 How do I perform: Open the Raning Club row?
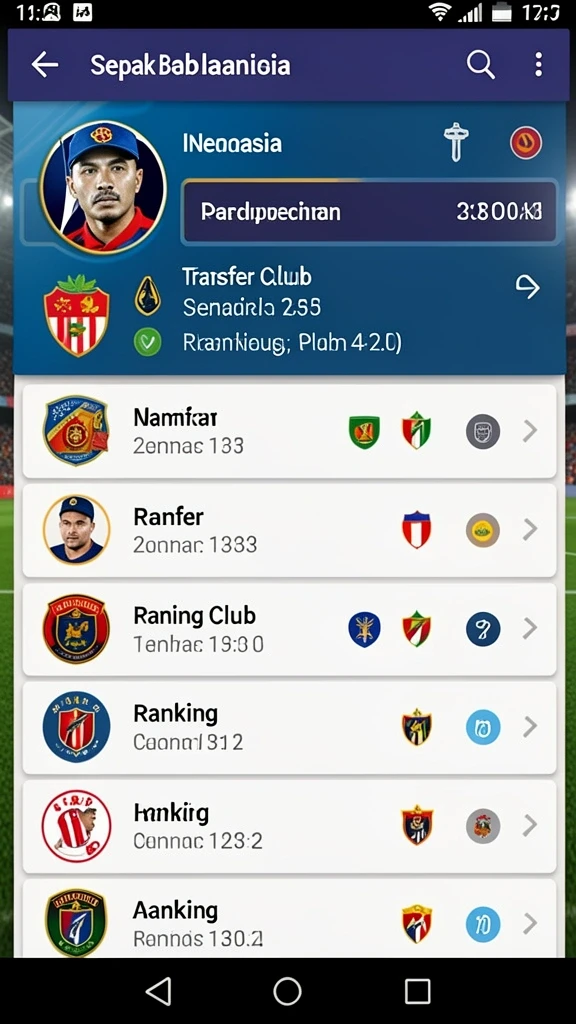pyautogui.click(x=289, y=629)
